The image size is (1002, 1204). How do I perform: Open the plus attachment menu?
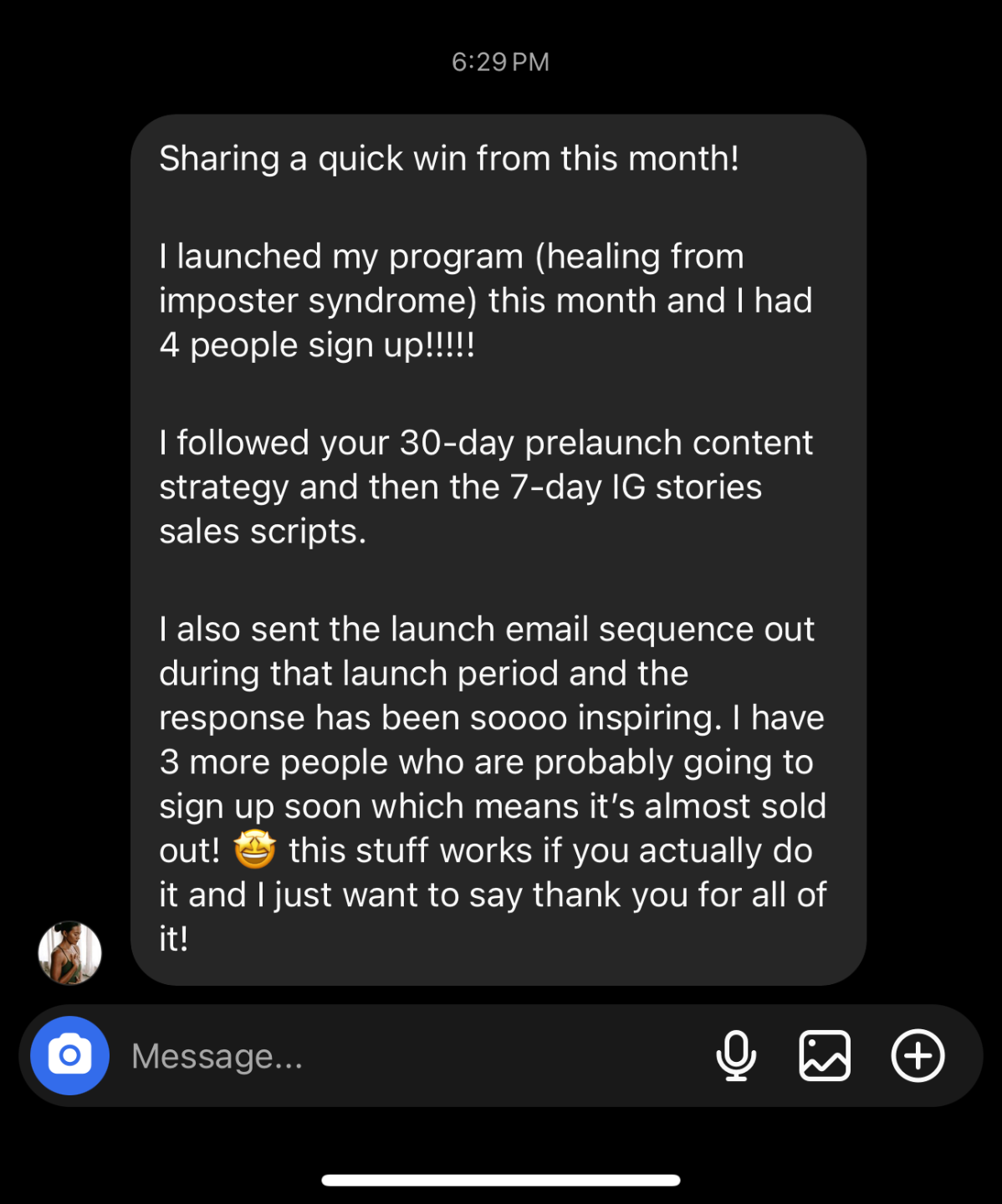click(918, 1055)
